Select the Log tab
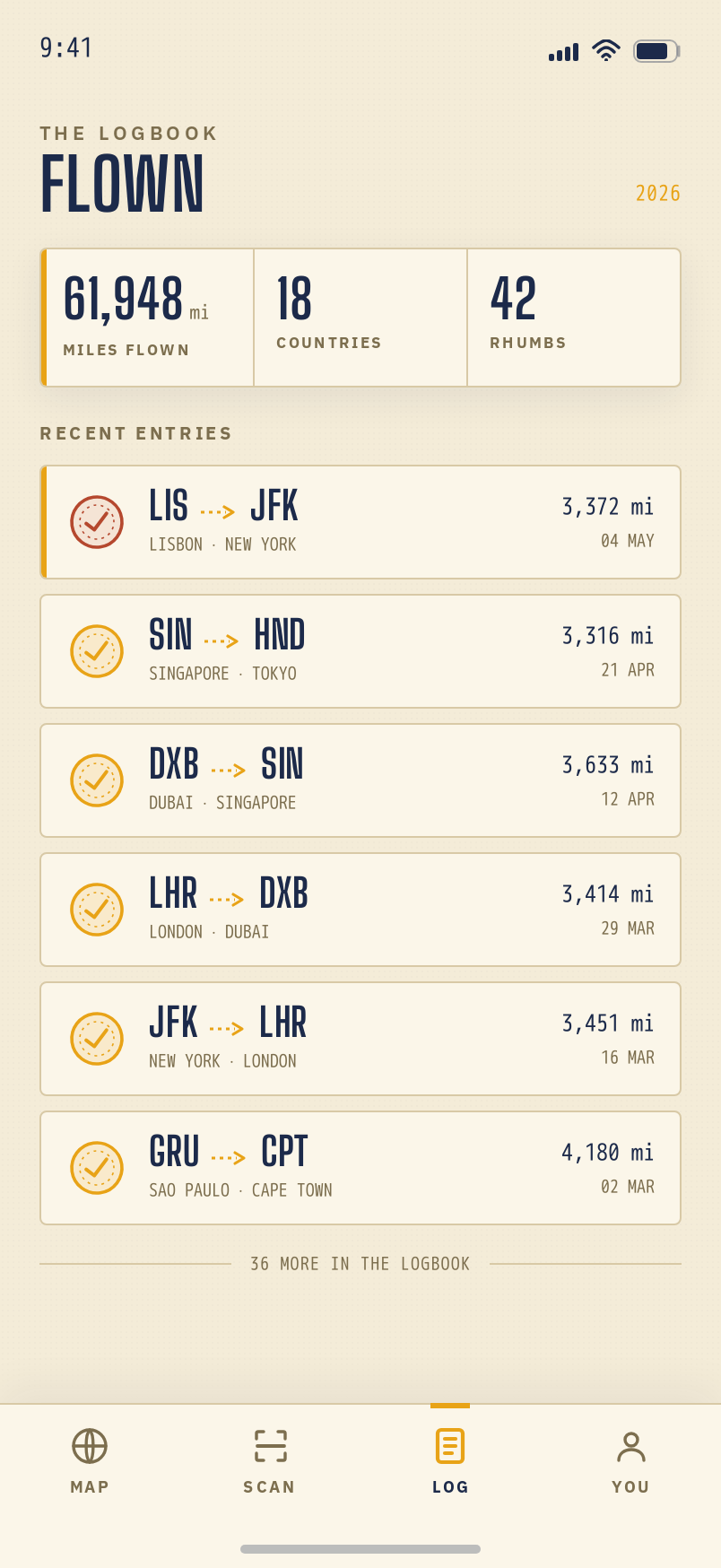Image resolution: width=721 pixels, height=1568 pixels. (450, 1461)
